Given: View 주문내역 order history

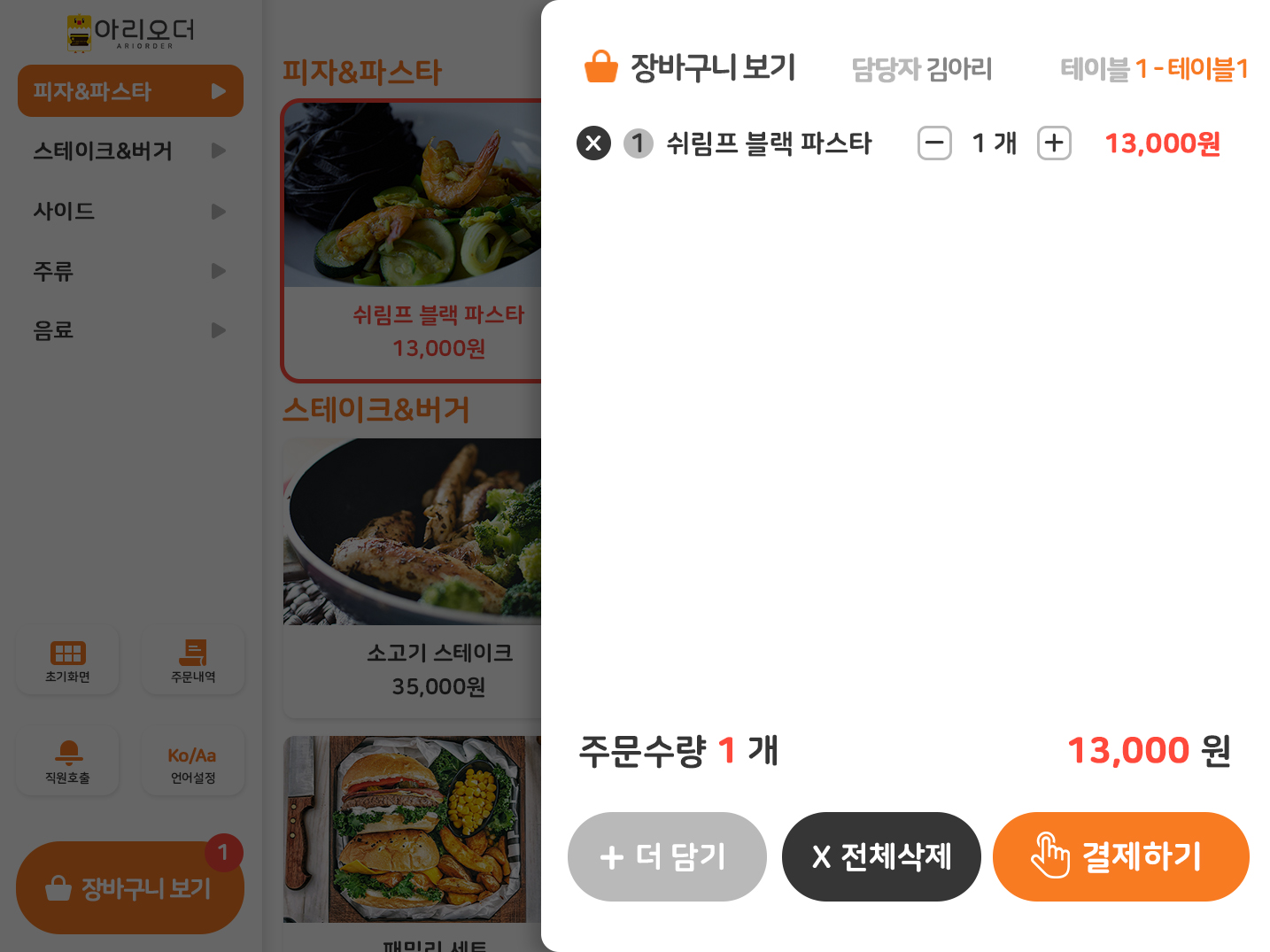Looking at the screenshot, I should pyautogui.click(x=193, y=662).
